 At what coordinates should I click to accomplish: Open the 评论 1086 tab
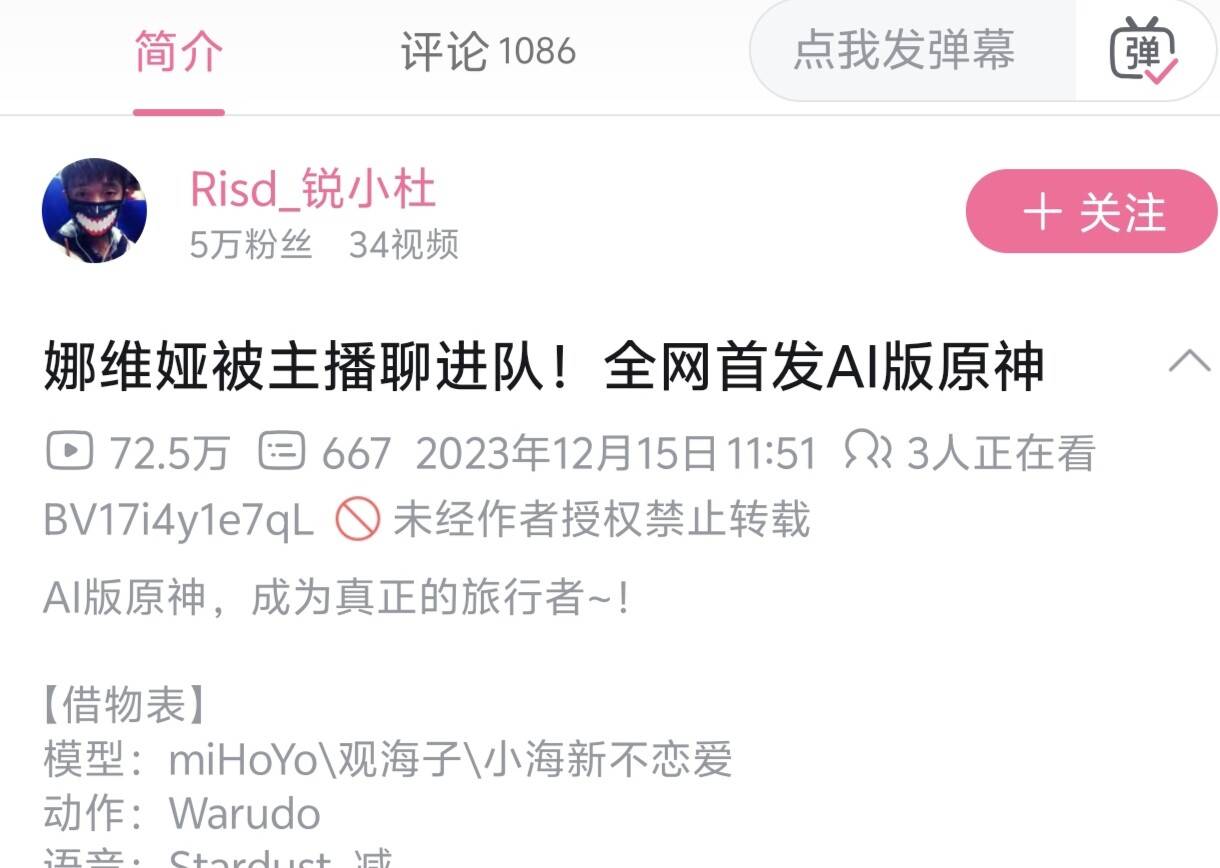click(x=488, y=52)
